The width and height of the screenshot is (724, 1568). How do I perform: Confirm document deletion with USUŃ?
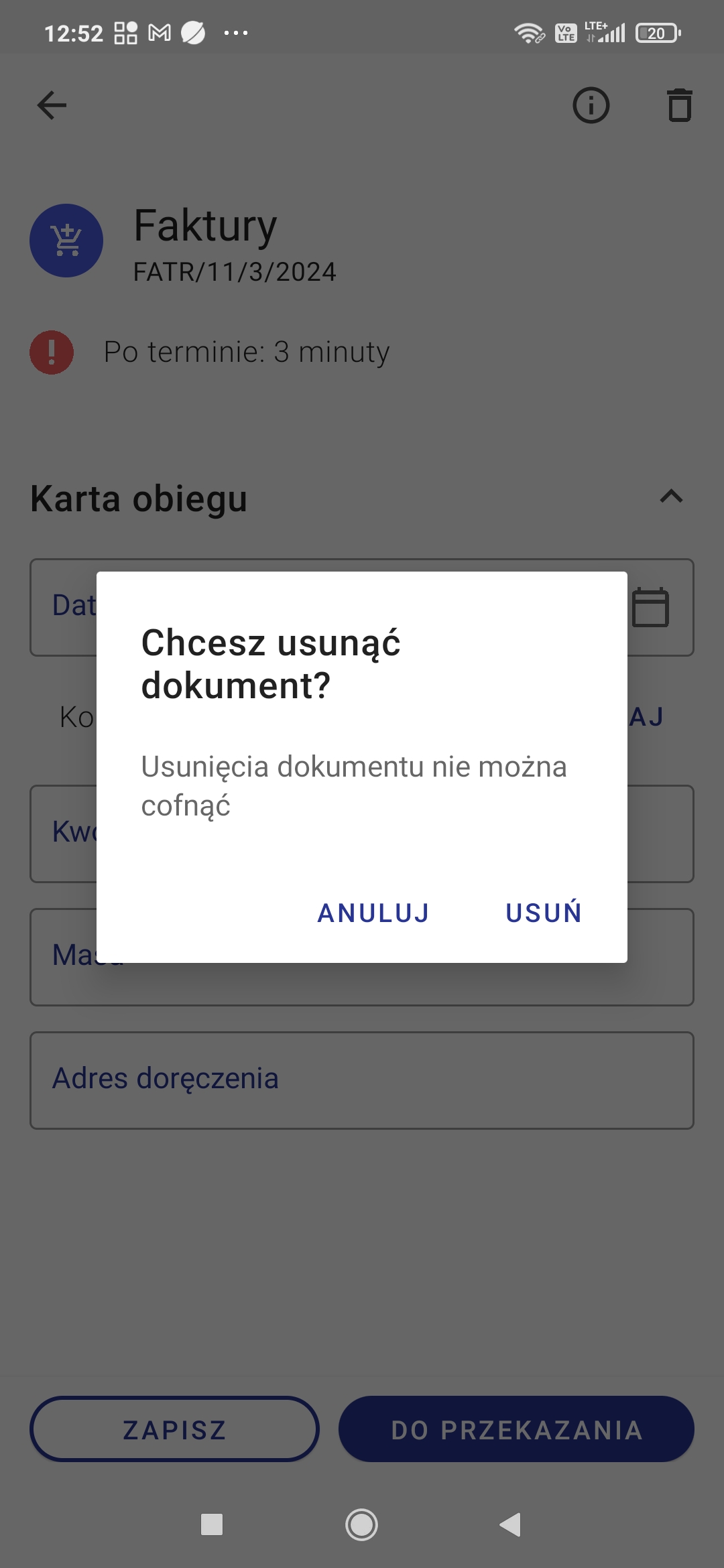543,913
